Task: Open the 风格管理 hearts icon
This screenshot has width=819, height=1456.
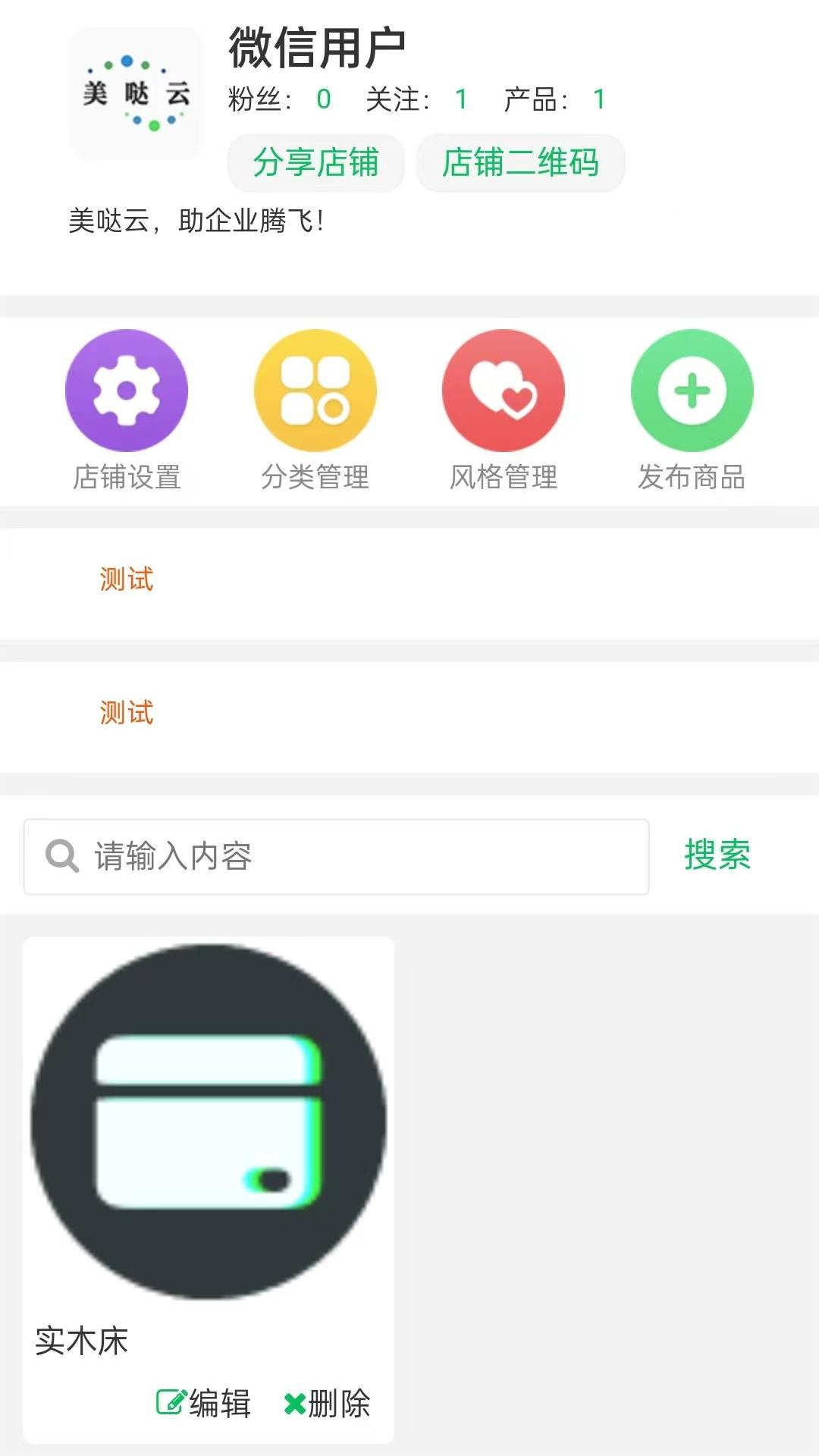Action: [503, 390]
